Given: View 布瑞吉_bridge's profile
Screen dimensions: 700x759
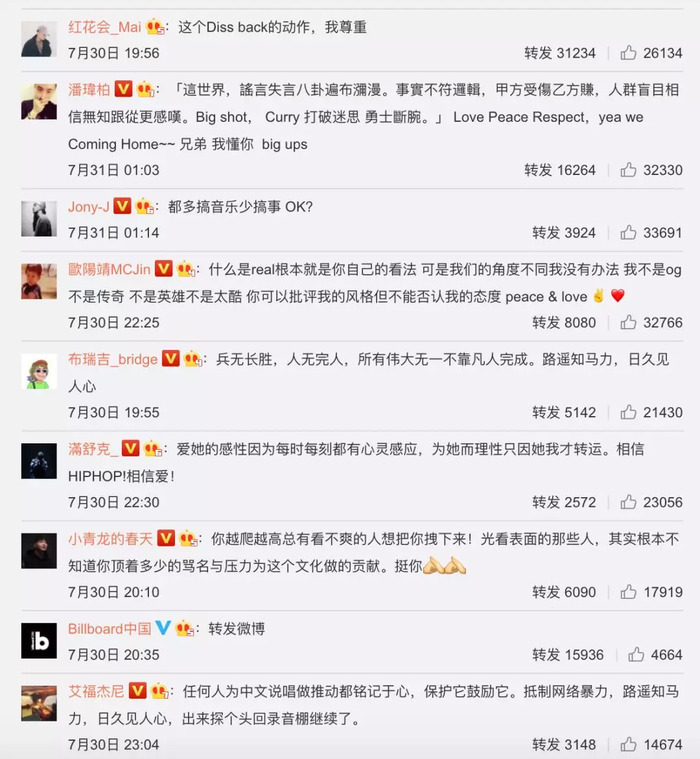Looking at the screenshot, I should (x=112, y=359).
